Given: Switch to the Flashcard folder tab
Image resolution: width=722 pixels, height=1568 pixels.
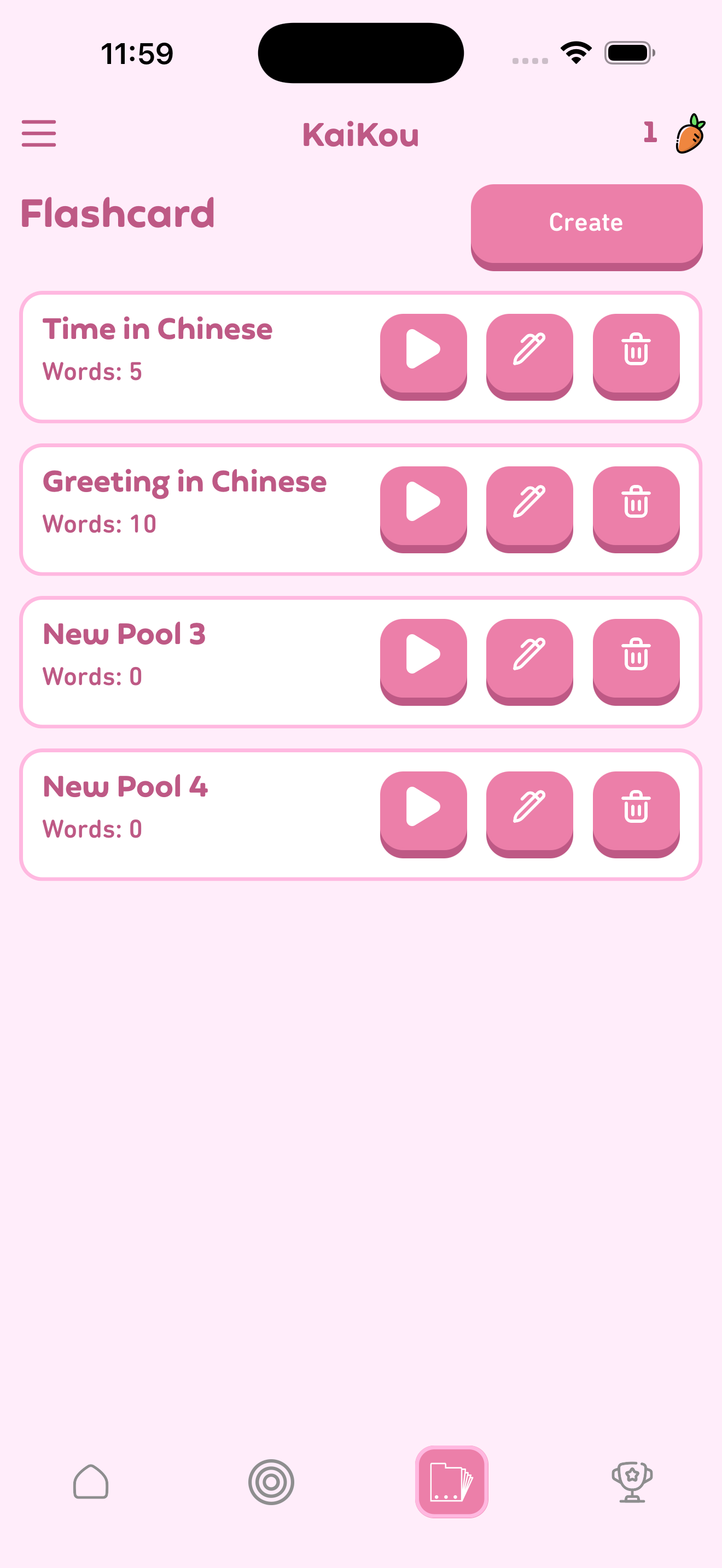Looking at the screenshot, I should pyautogui.click(x=451, y=1483).
